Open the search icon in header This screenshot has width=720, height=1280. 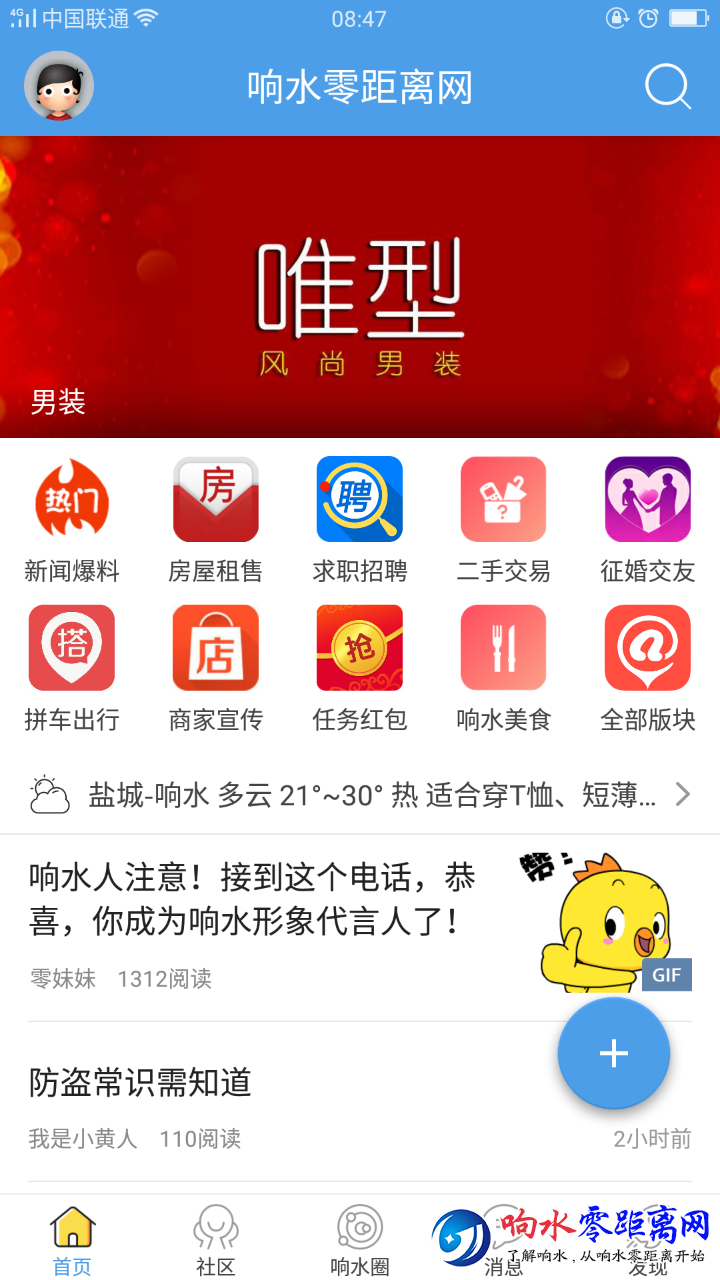668,87
